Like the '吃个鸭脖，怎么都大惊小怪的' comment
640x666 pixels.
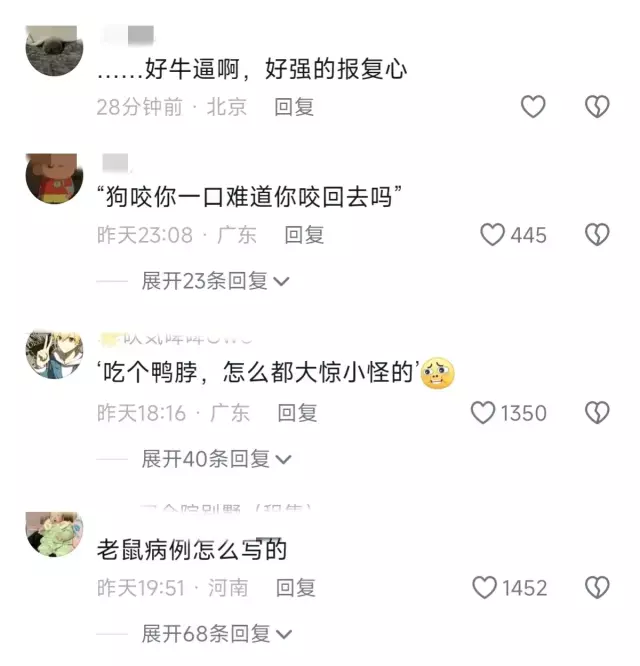pos(484,412)
